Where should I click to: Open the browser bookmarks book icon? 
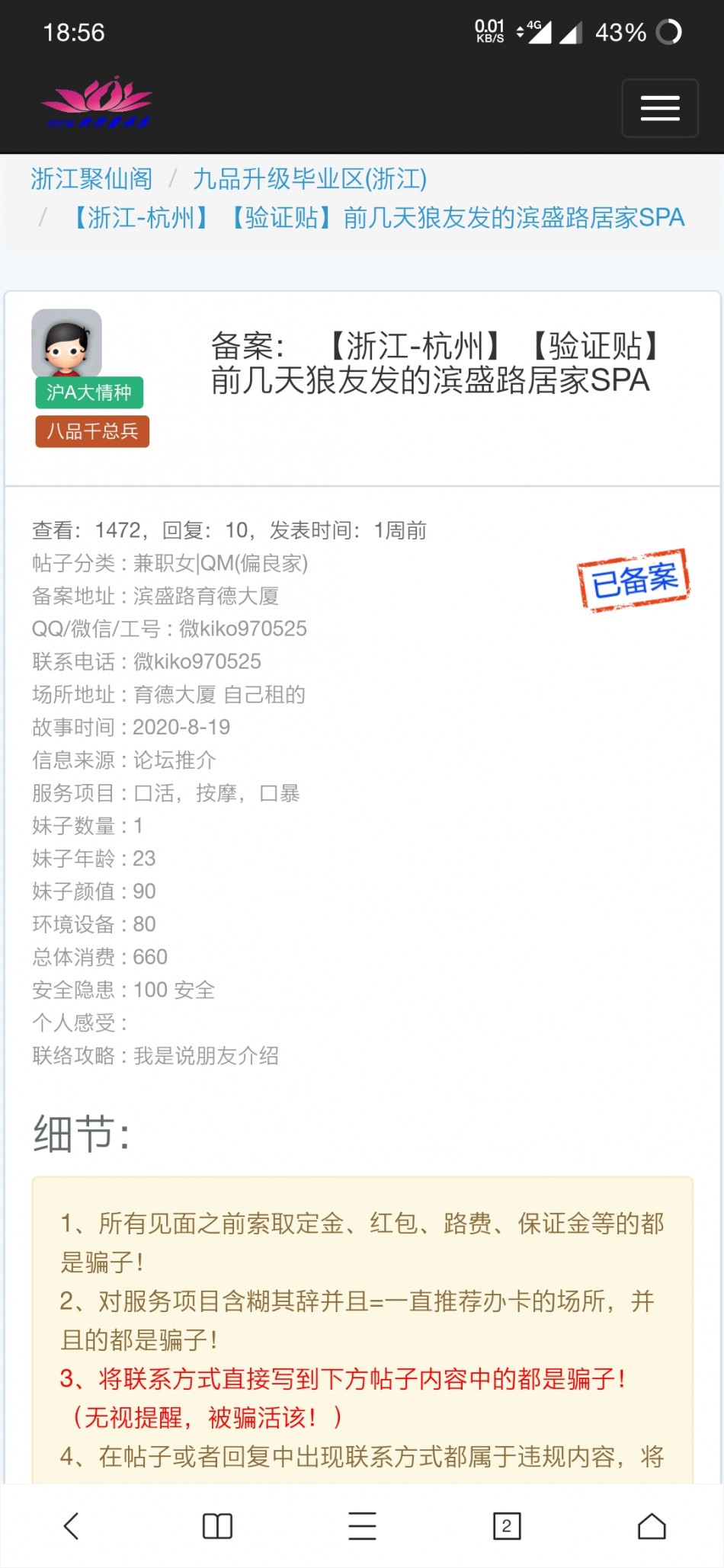click(217, 1525)
